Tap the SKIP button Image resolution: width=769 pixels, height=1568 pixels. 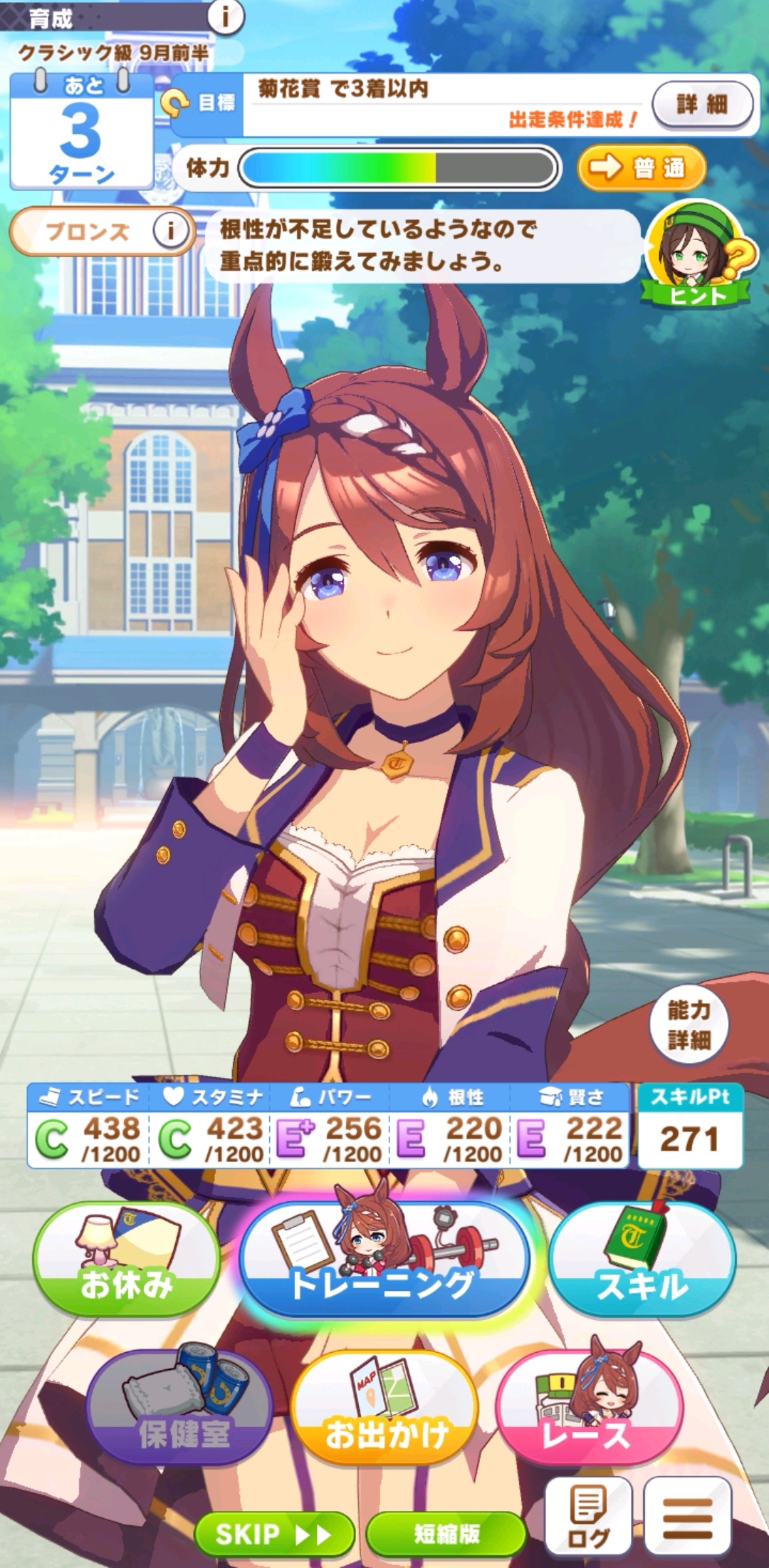pos(273,1534)
